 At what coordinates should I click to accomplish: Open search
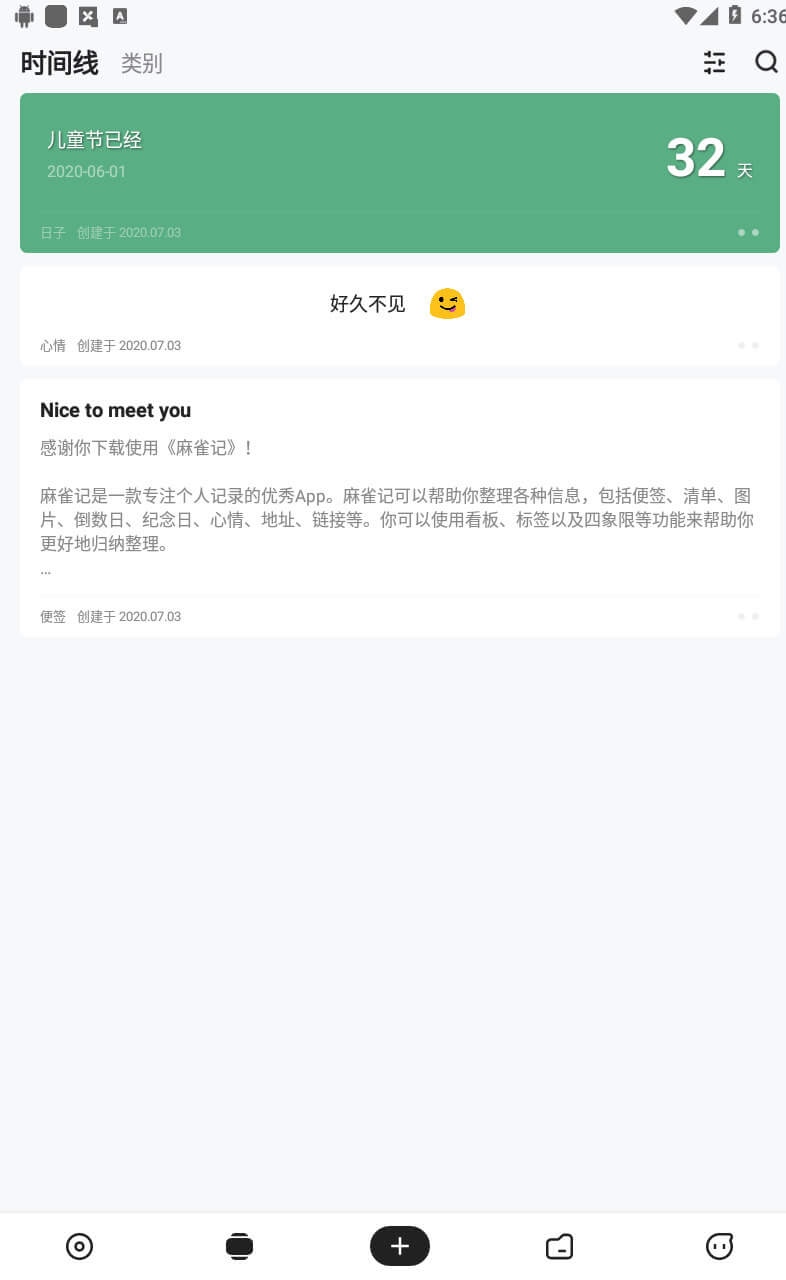click(766, 62)
